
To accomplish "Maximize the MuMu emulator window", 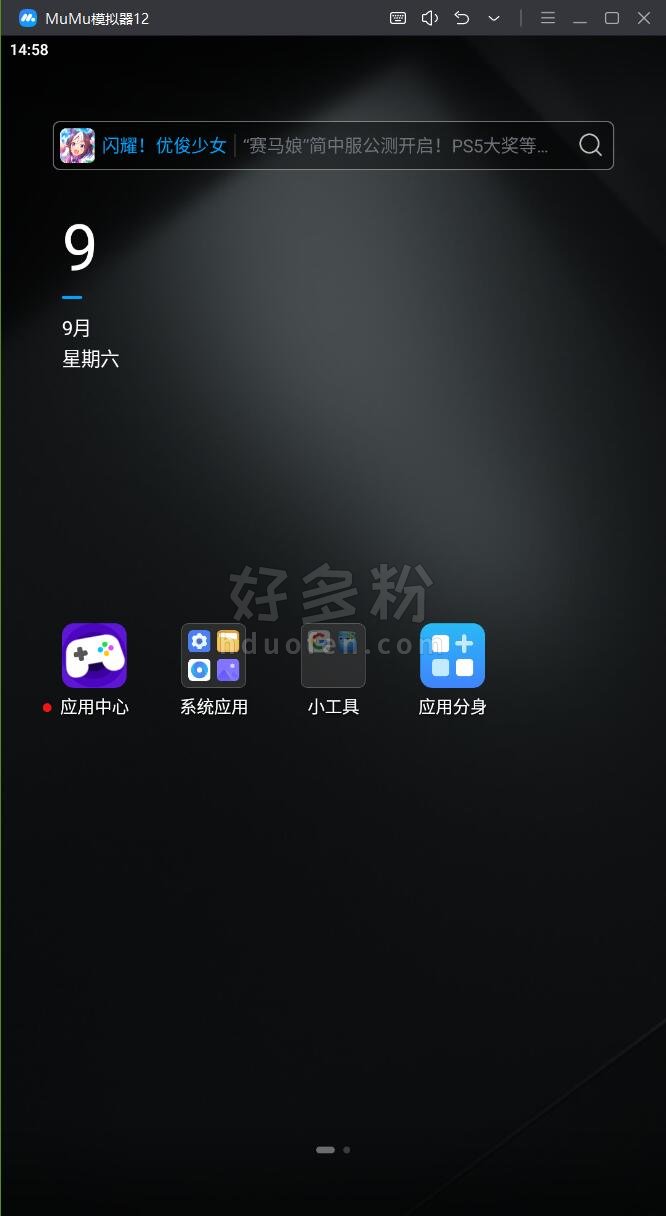I will pyautogui.click(x=612, y=18).
